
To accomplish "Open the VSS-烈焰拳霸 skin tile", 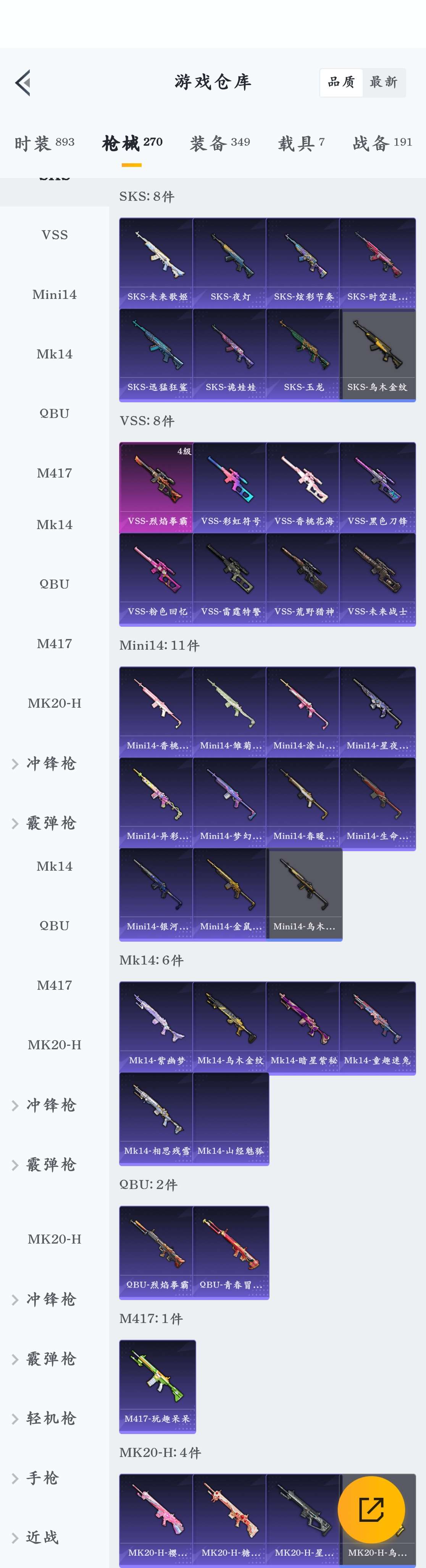I will click(157, 487).
